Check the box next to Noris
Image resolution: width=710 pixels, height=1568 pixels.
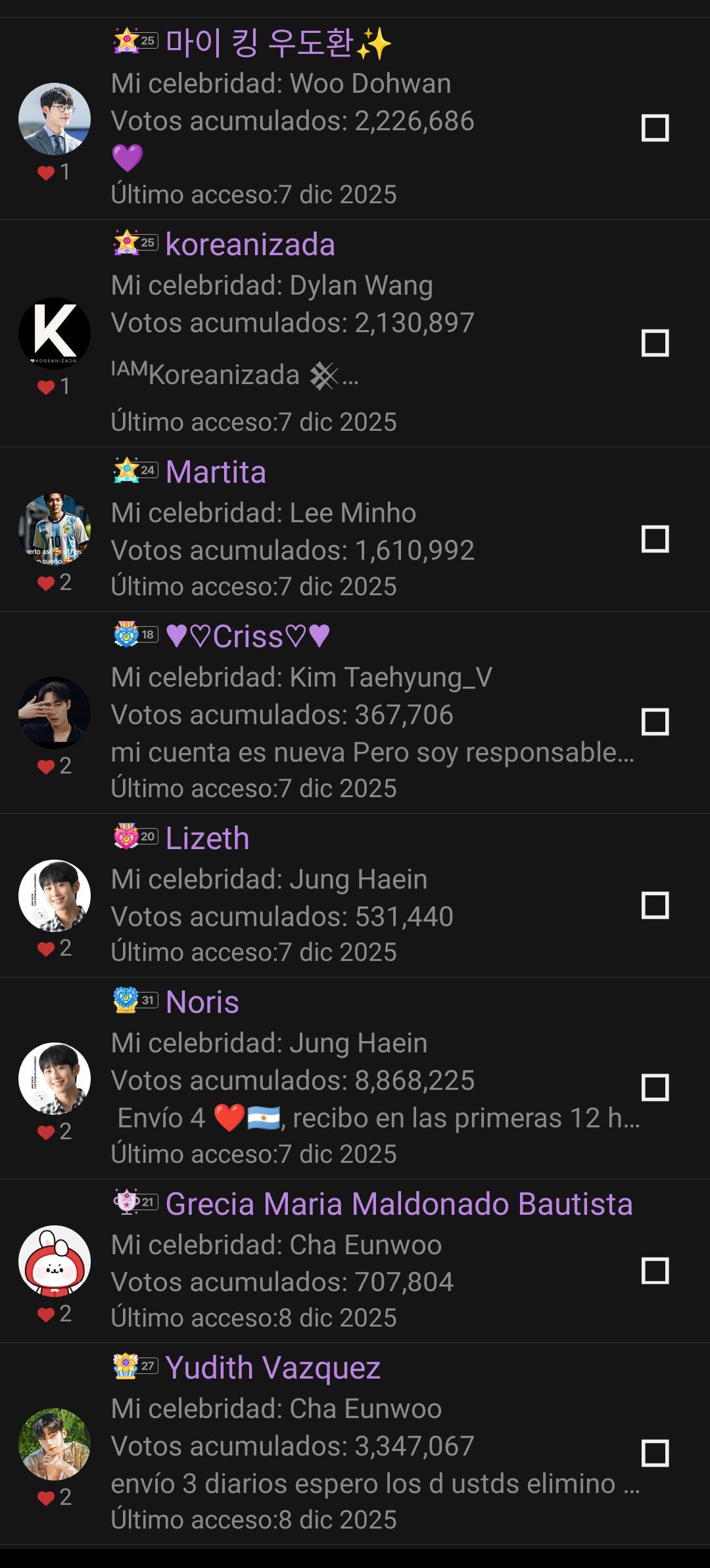click(655, 1087)
